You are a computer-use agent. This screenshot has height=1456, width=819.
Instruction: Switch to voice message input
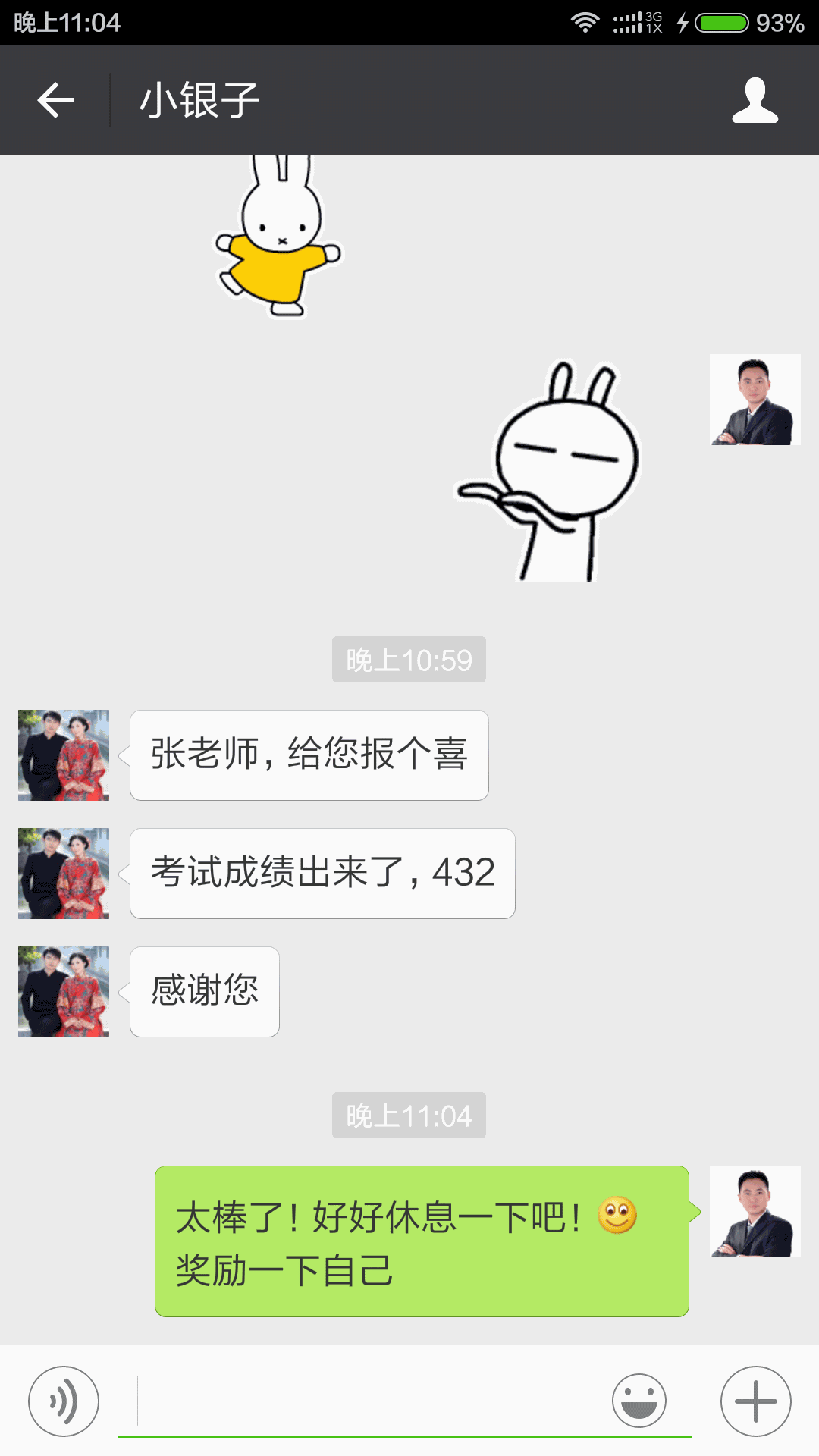(64, 1401)
